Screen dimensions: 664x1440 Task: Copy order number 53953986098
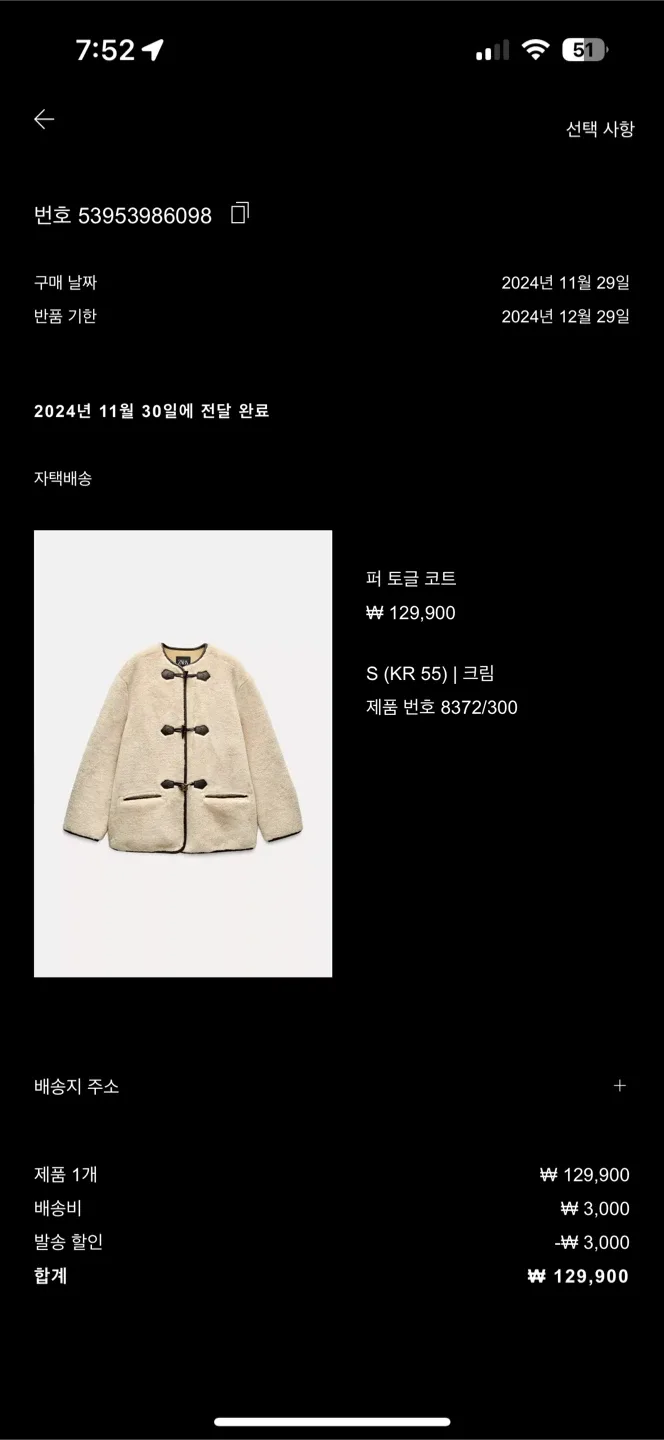point(239,213)
